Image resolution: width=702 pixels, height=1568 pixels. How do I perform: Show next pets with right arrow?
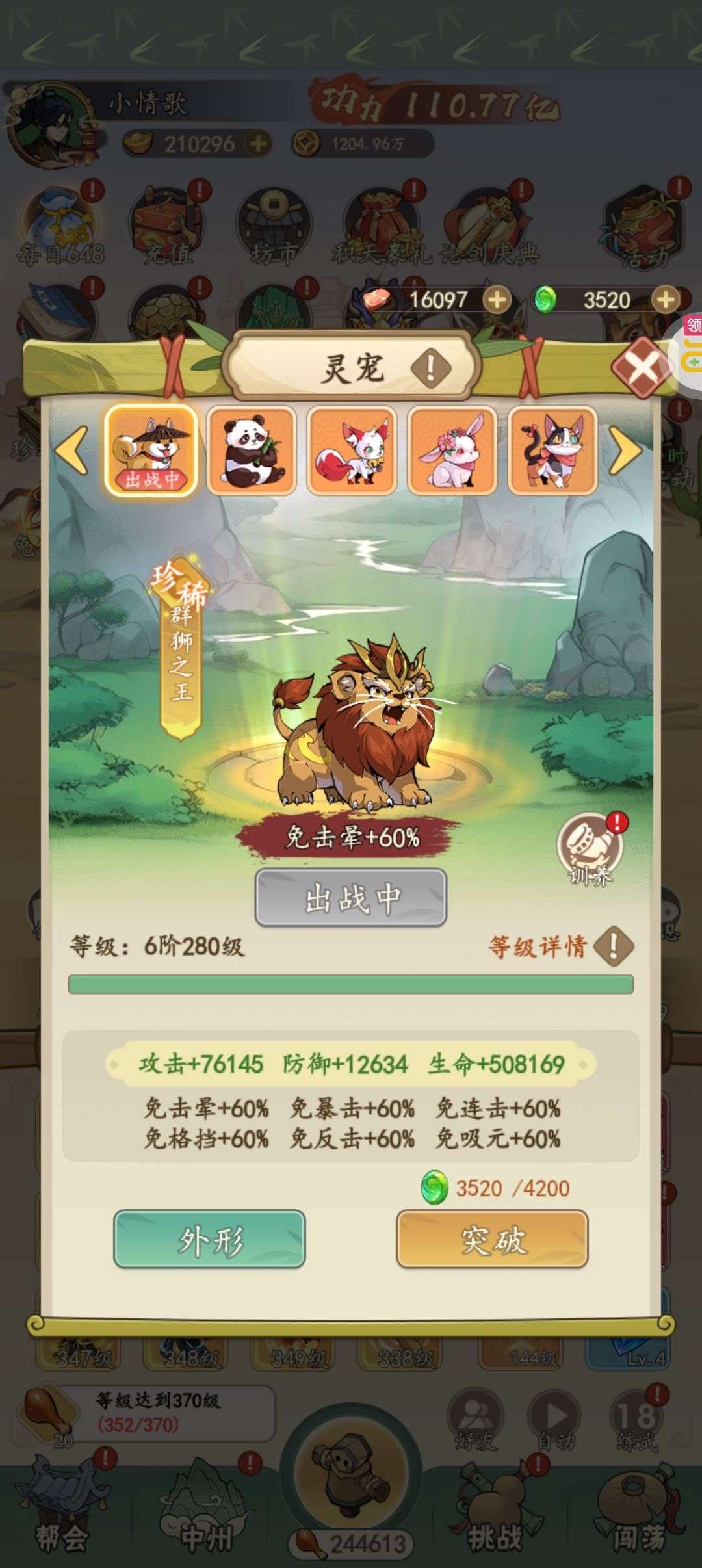click(x=625, y=449)
